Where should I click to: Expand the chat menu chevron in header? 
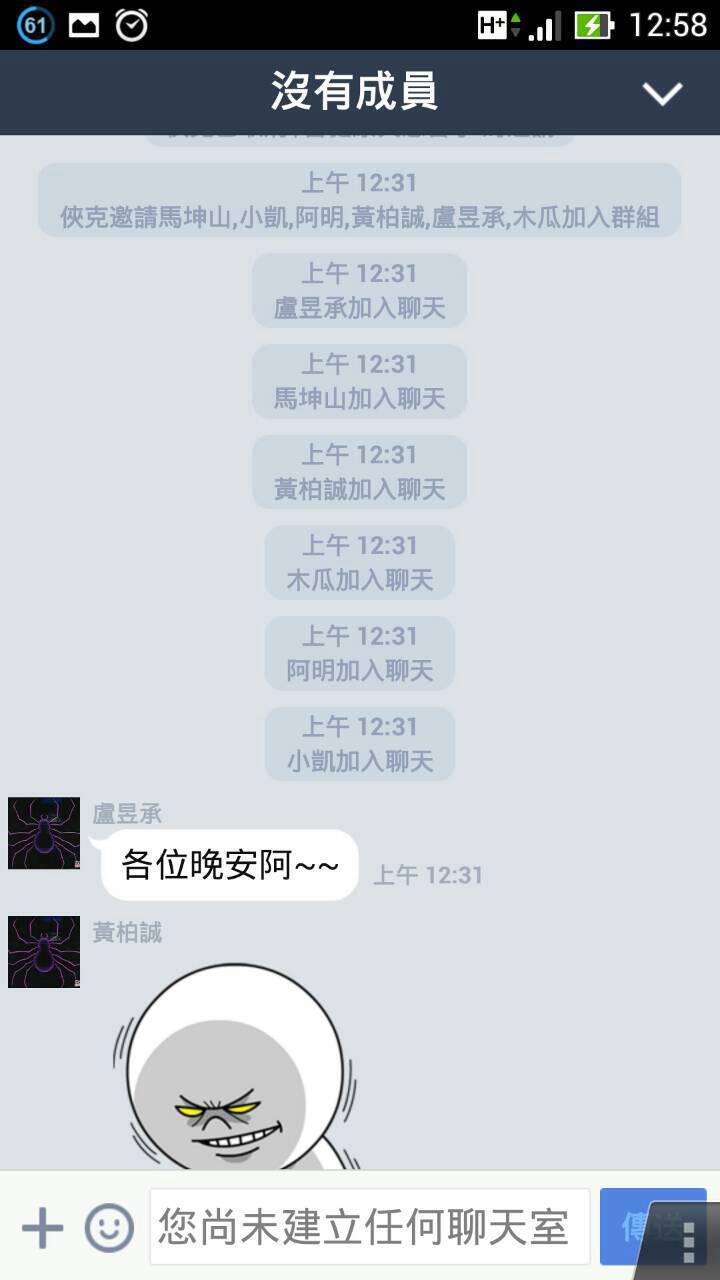pos(662,94)
